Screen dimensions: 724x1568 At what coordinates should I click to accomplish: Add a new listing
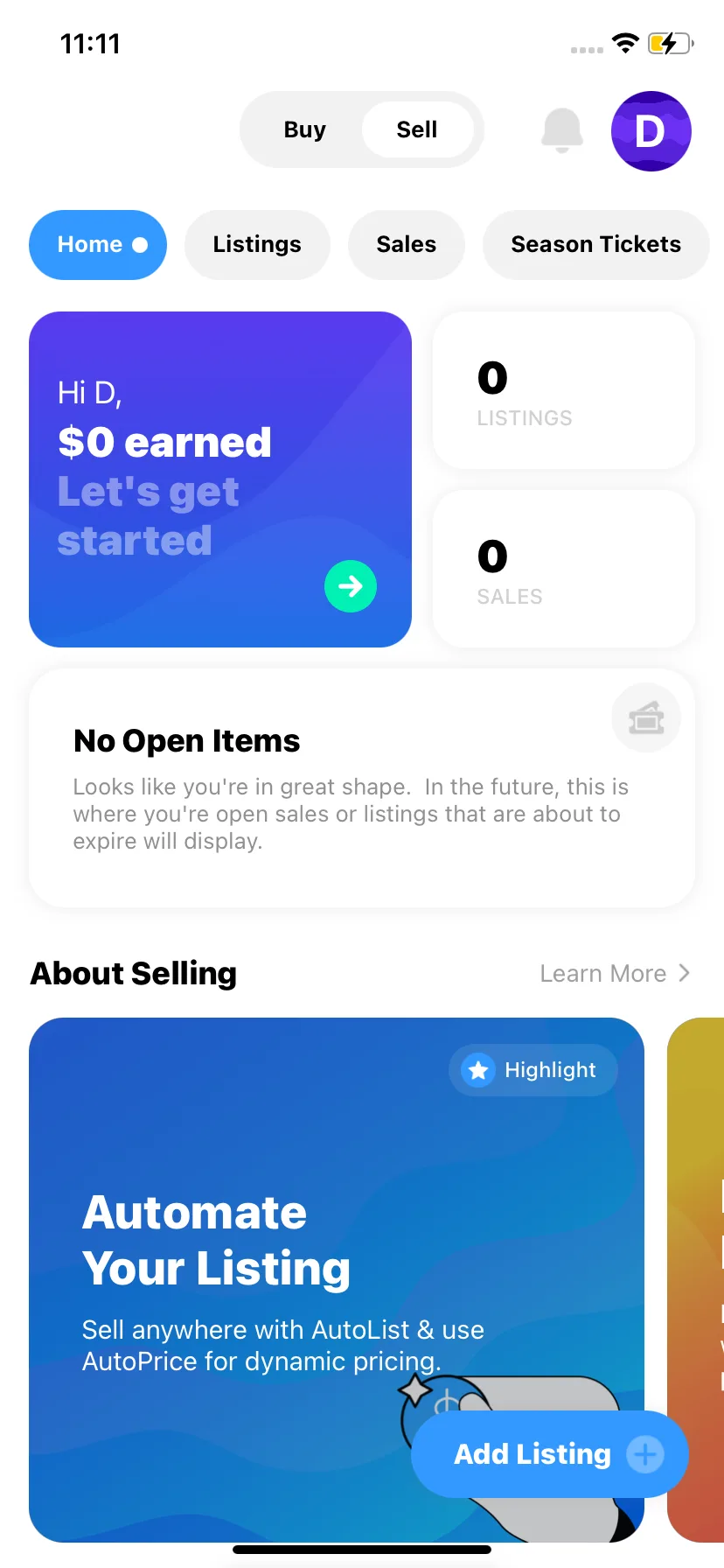[550, 1454]
